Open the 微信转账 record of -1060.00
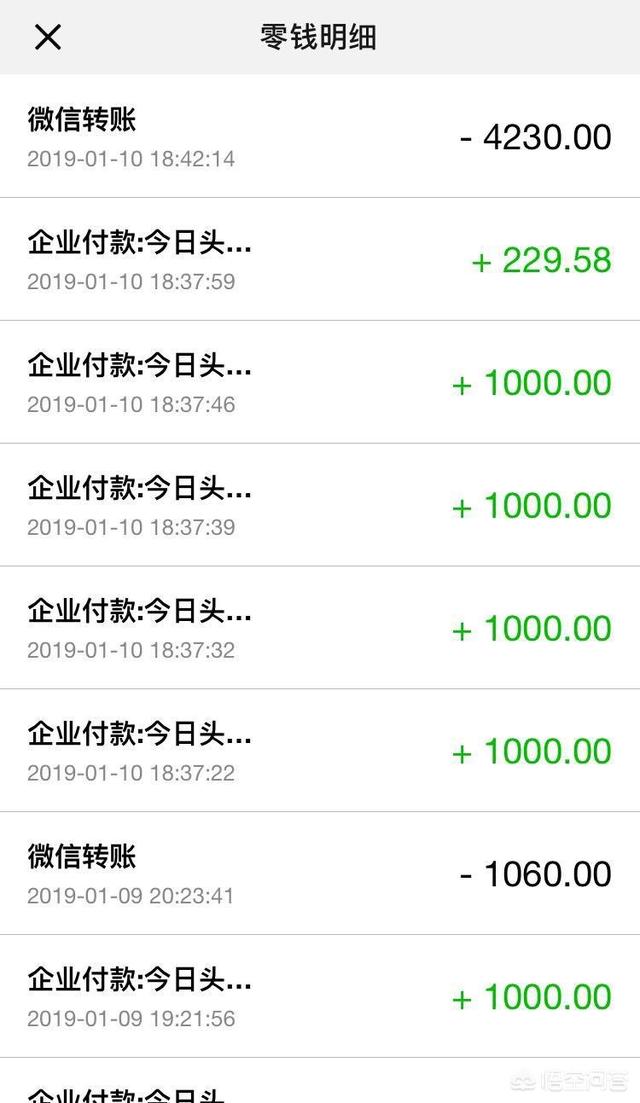This screenshot has width=640, height=1103. (320, 874)
